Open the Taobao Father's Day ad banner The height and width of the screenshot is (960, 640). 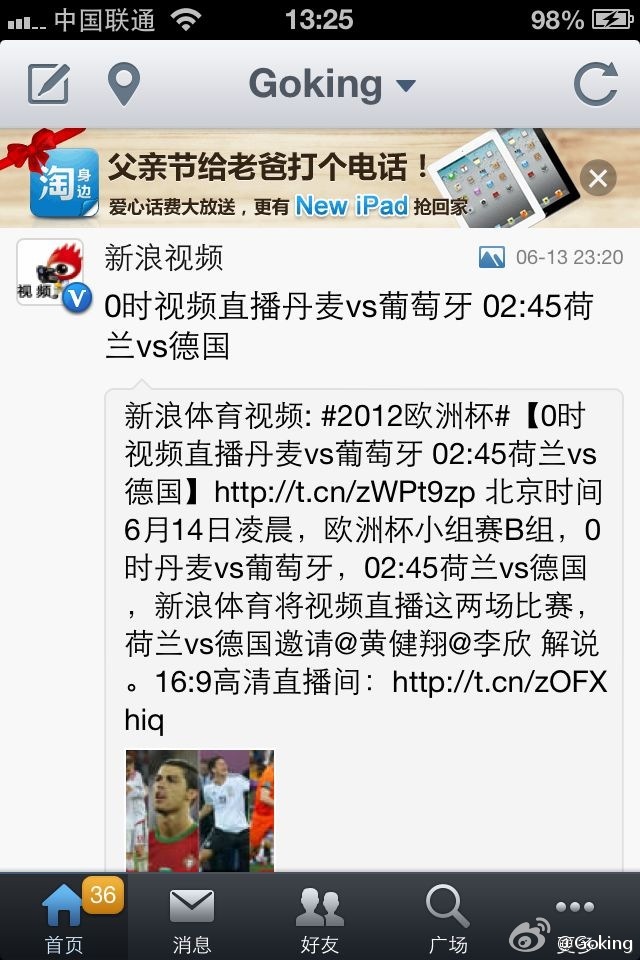[x=280, y=180]
